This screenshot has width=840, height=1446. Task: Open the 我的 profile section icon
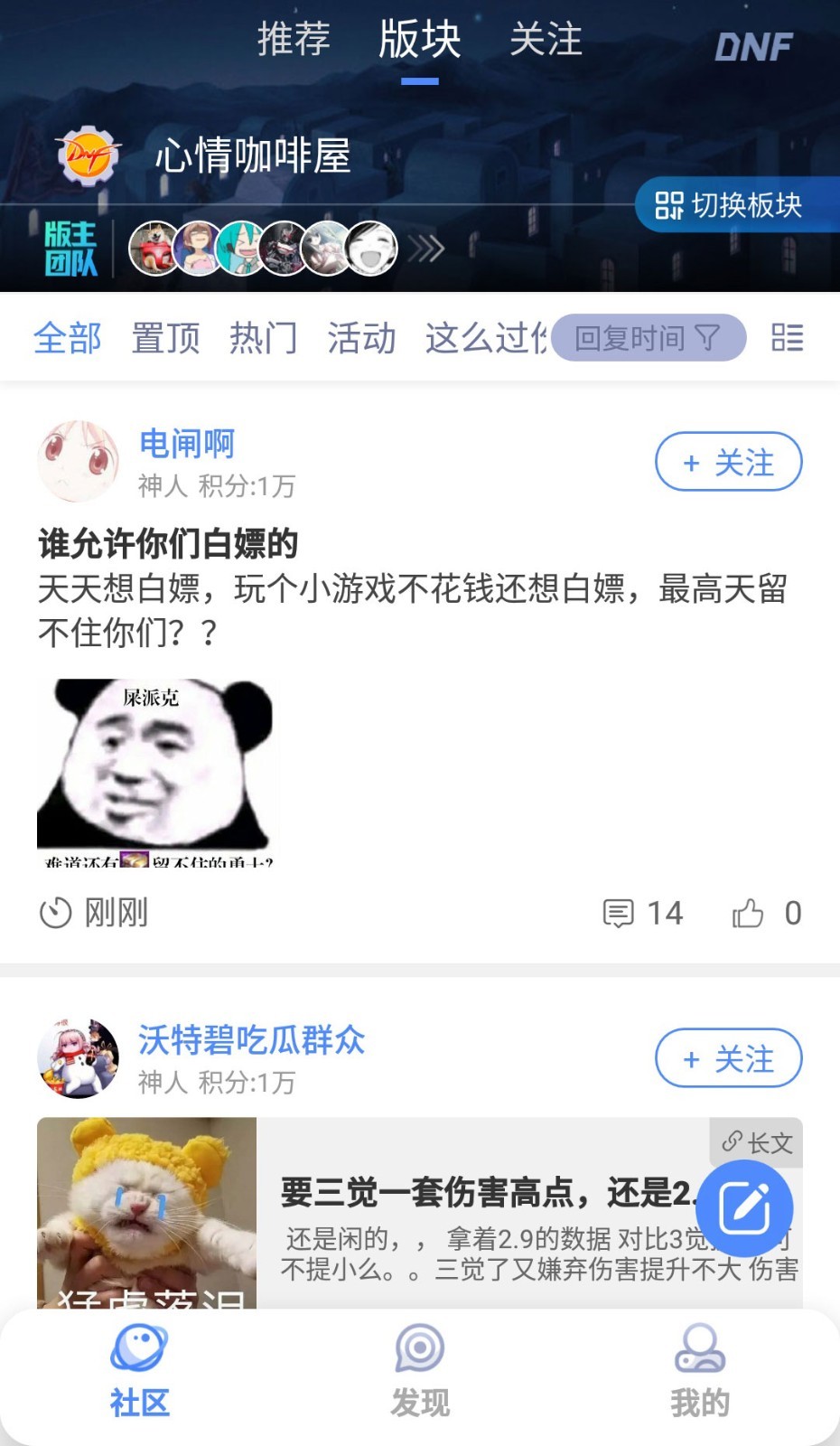699,1347
